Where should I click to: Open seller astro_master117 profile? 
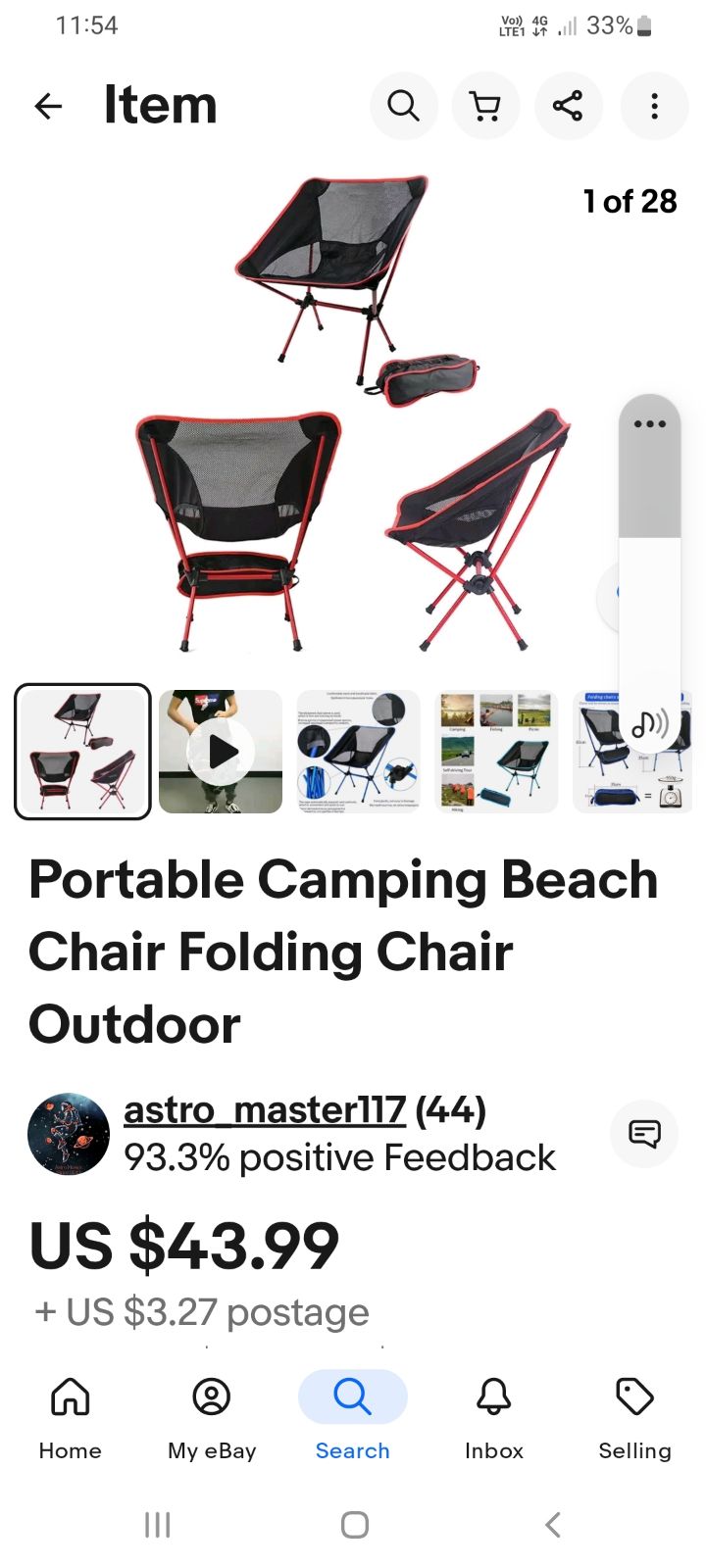pyautogui.click(x=265, y=1110)
